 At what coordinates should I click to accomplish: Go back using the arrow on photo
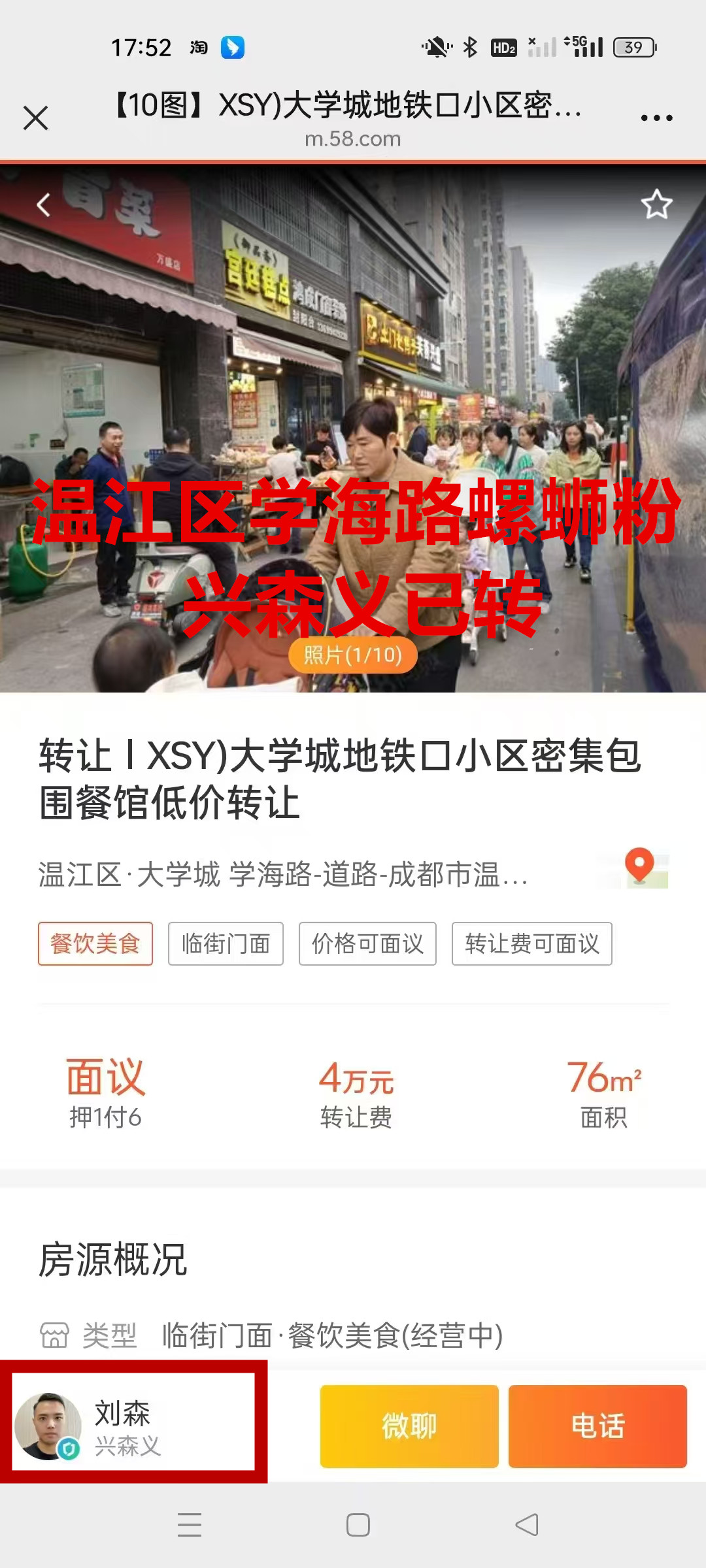coord(43,205)
